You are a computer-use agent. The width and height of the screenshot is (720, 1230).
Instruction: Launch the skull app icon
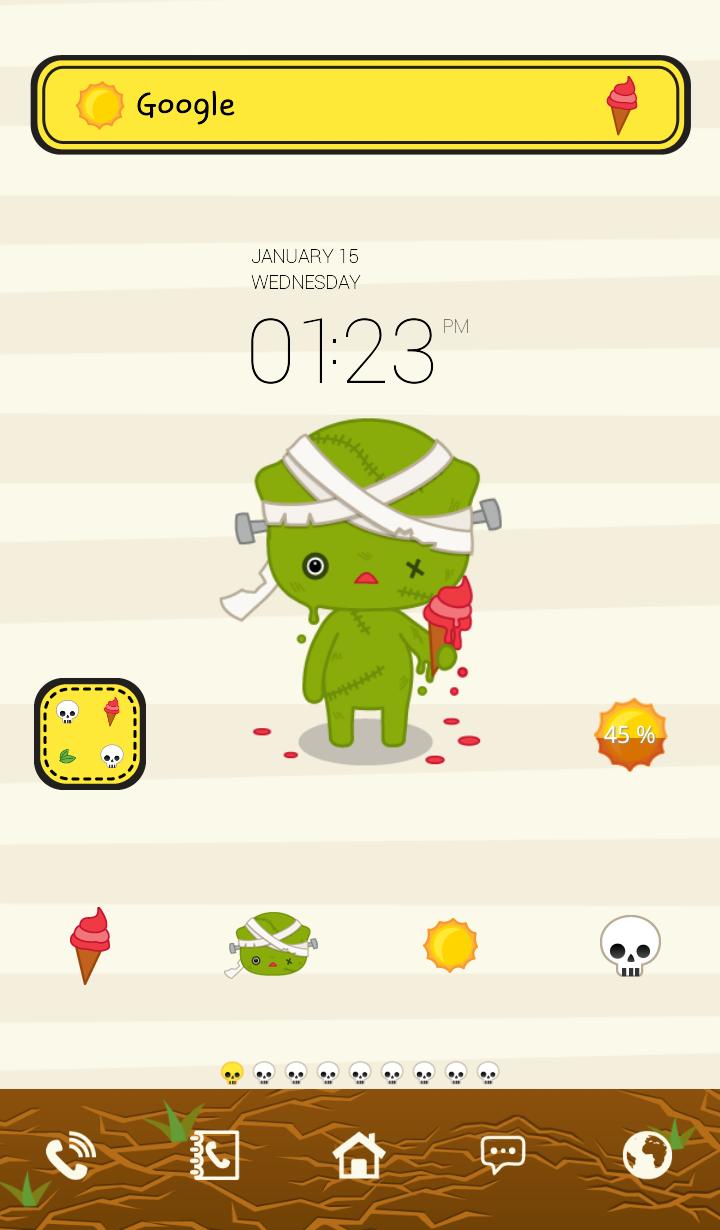630,945
